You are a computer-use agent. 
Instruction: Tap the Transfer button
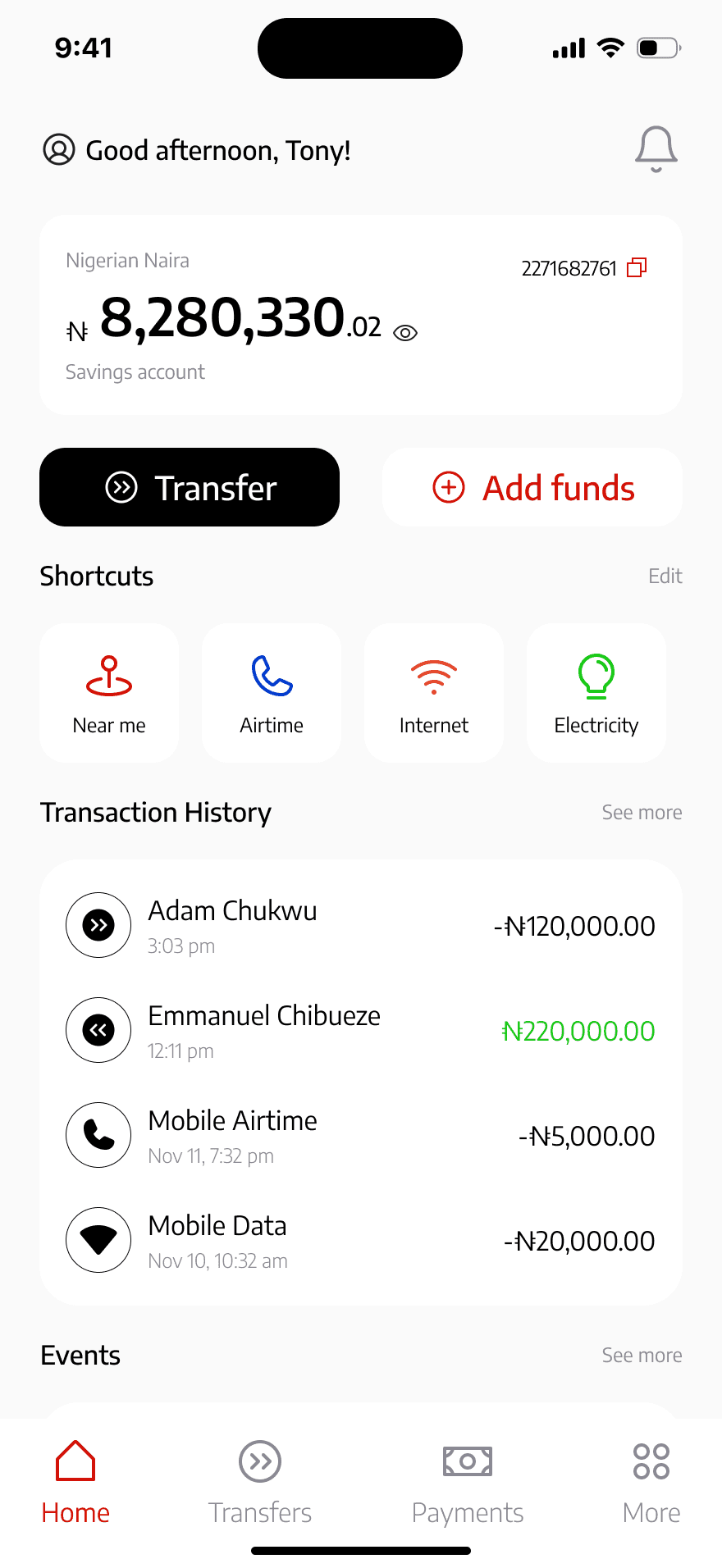(x=190, y=487)
